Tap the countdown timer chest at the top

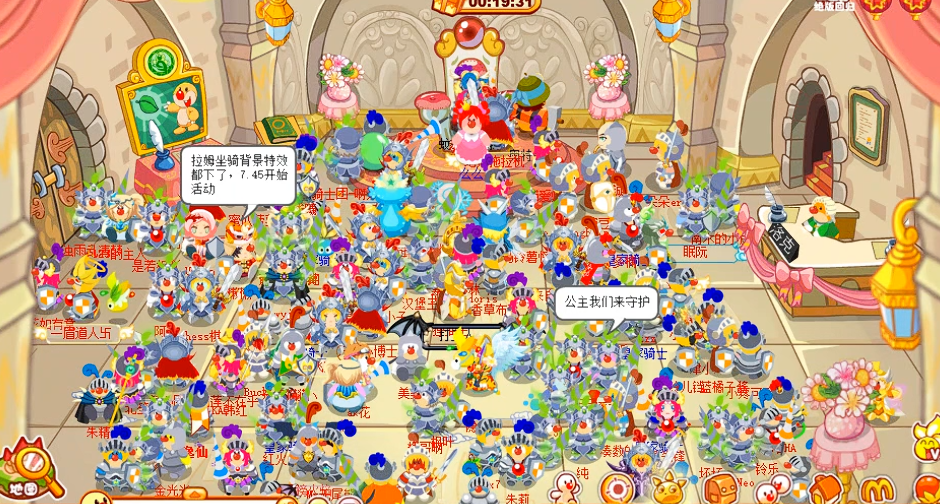488,5
